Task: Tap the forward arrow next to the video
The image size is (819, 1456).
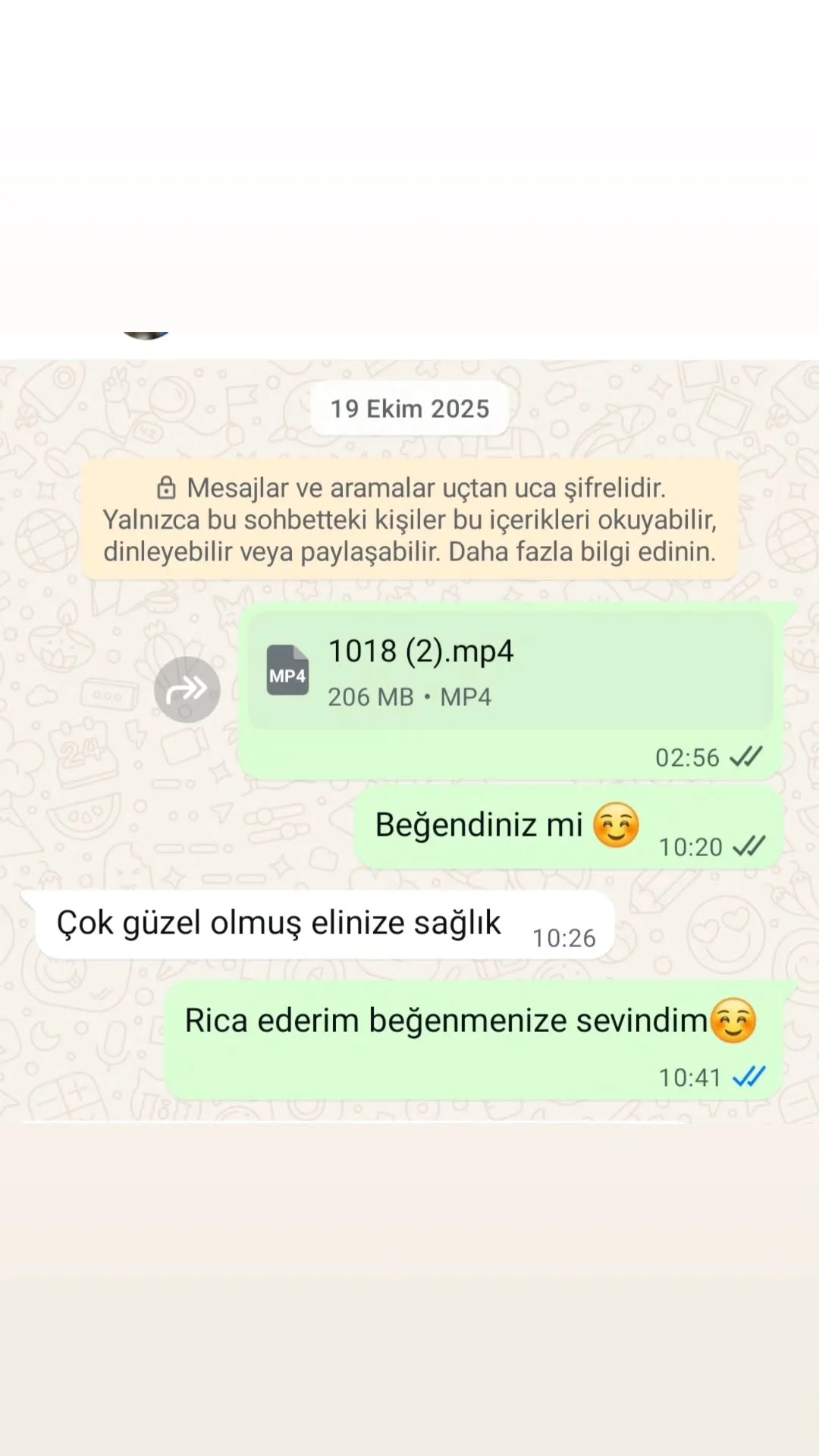Action: [187, 689]
